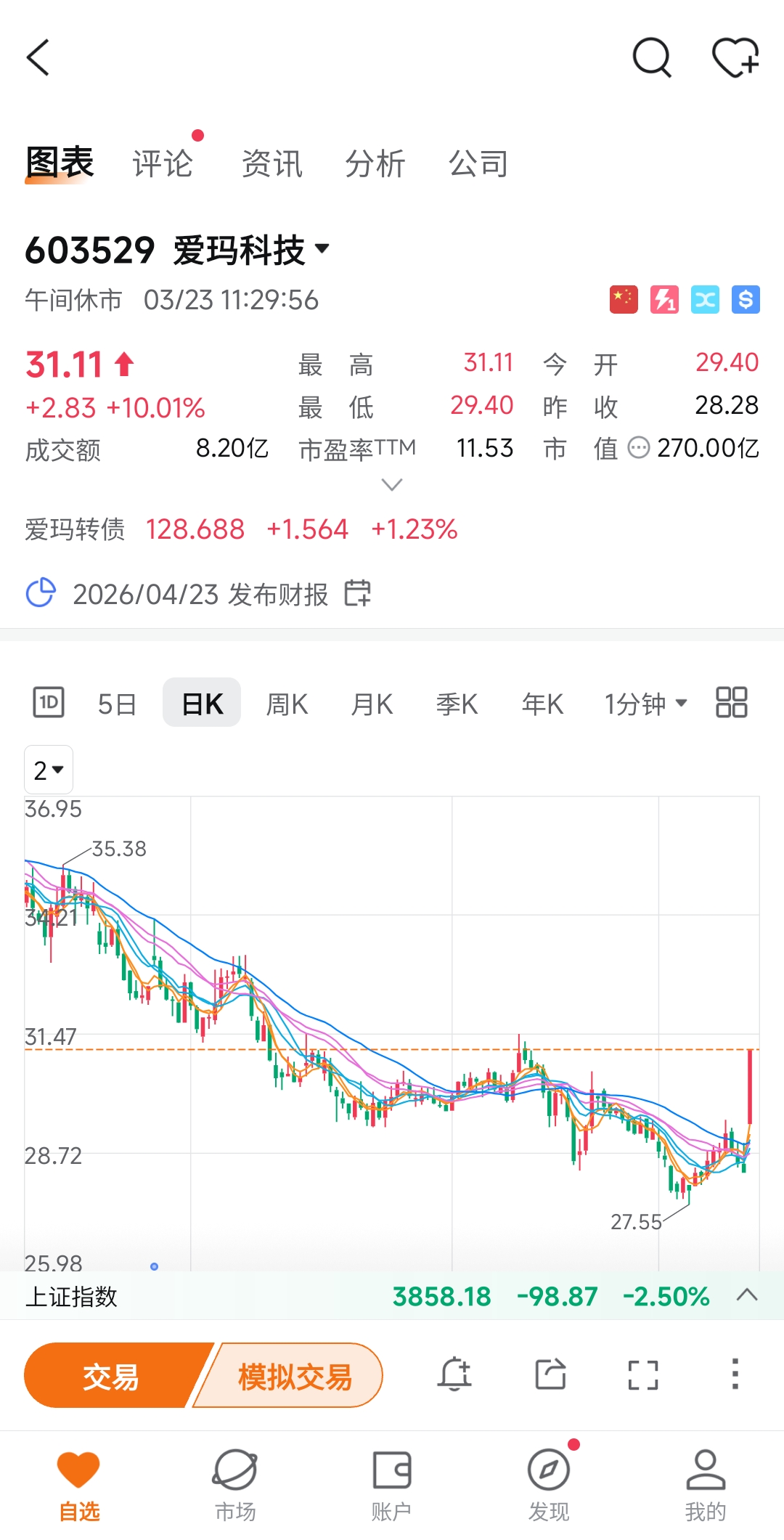
Task: Start 模拟交易 paper trading
Action: 295,1376
